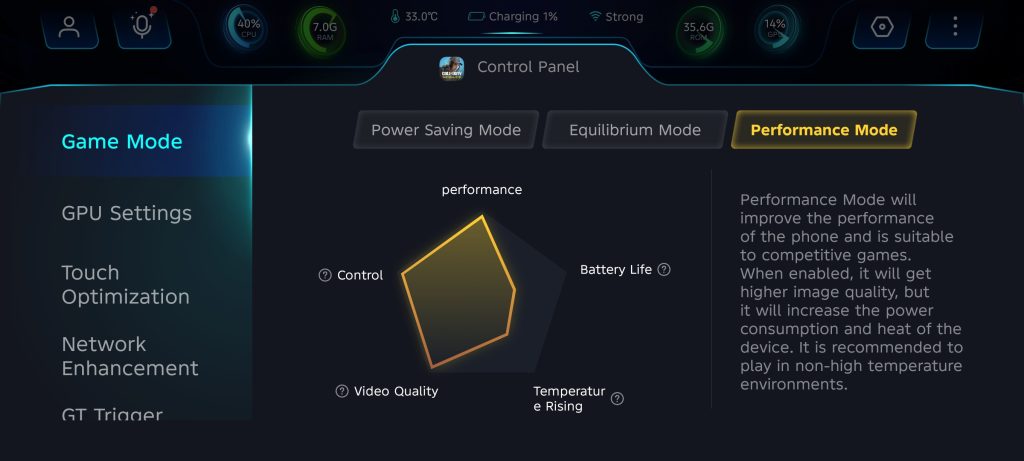Show info about Temperature Rising

click(x=617, y=398)
